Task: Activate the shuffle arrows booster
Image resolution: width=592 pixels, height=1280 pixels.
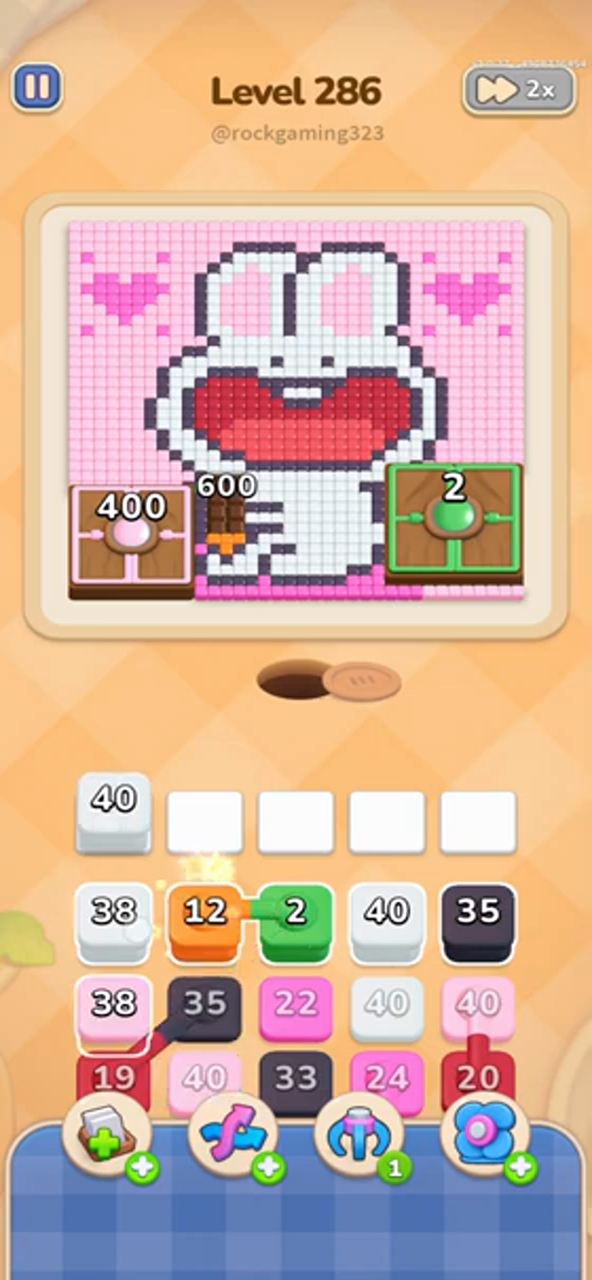Action: (x=234, y=1136)
